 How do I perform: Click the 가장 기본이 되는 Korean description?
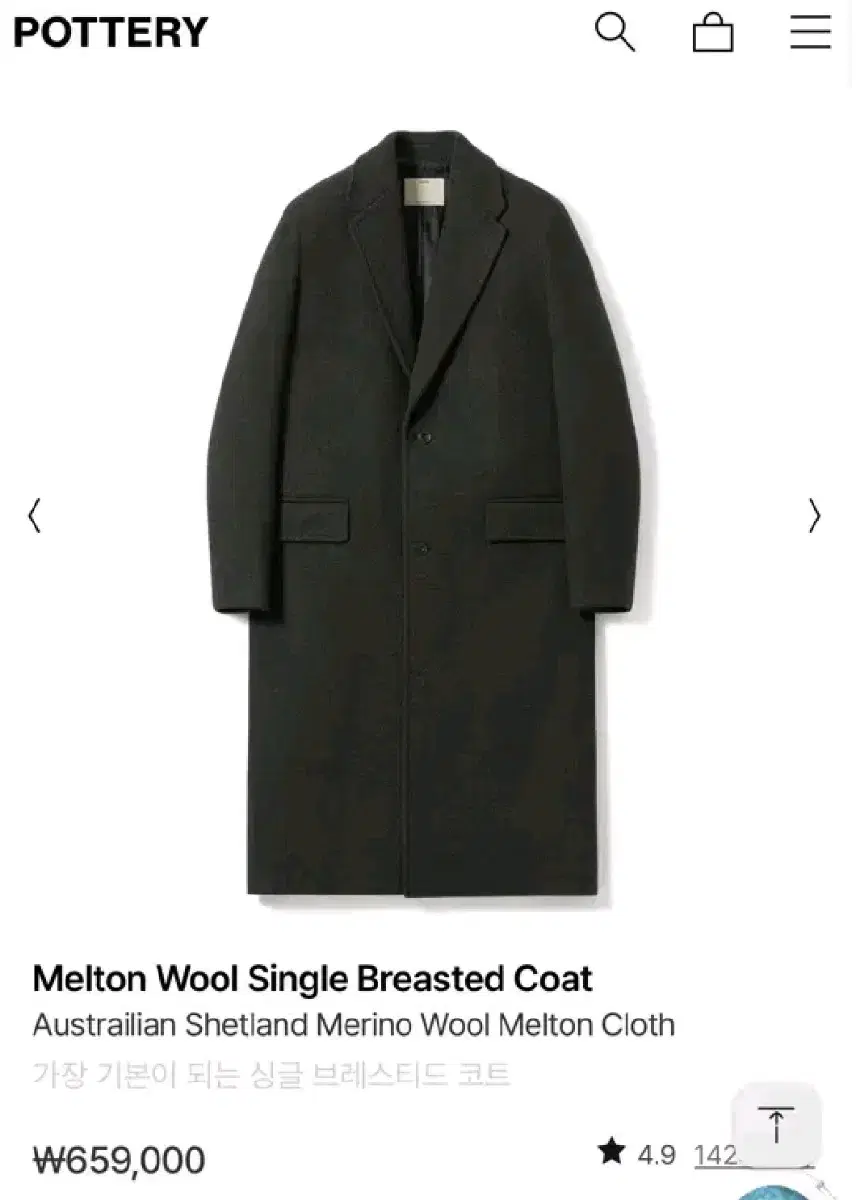(x=270, y=1072)
